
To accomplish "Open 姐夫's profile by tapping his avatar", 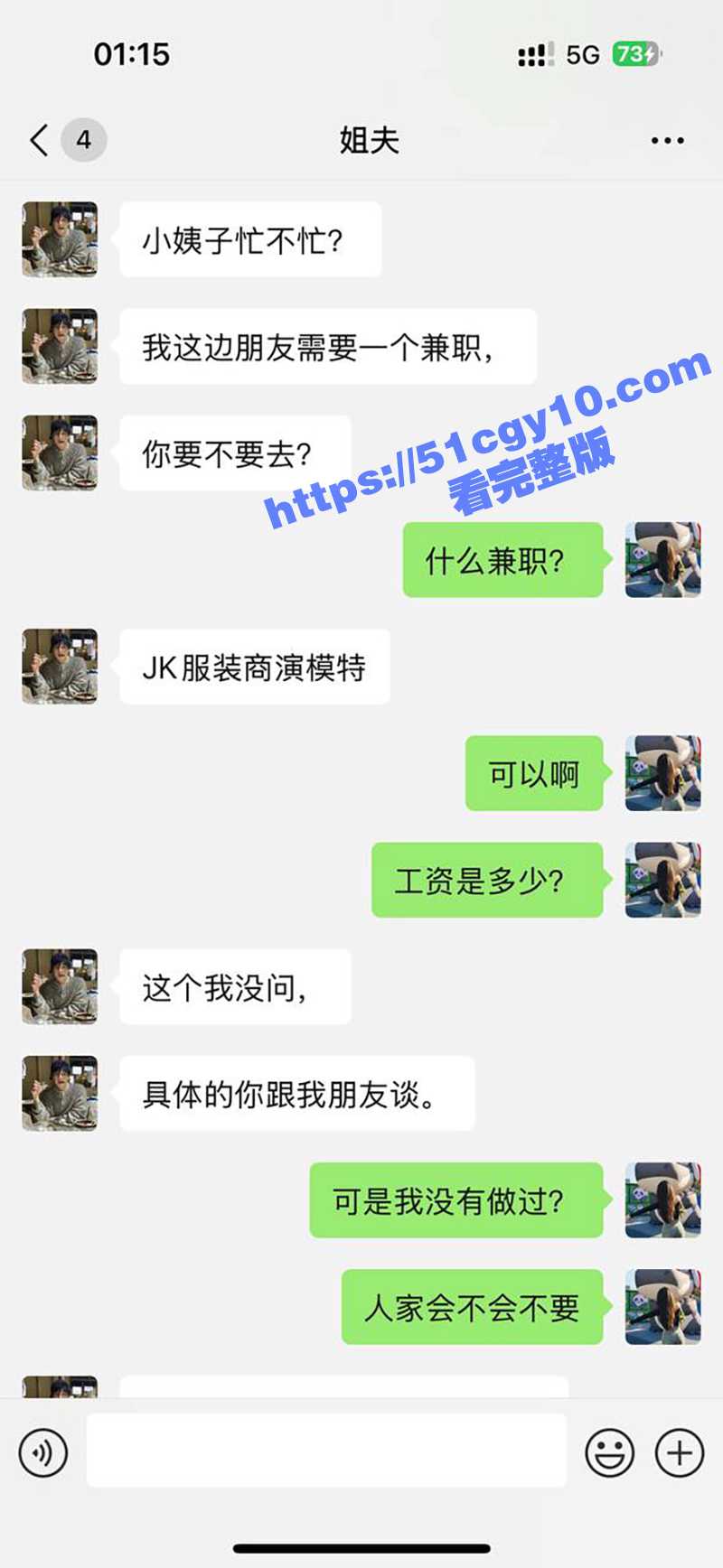I will point(59,239).
